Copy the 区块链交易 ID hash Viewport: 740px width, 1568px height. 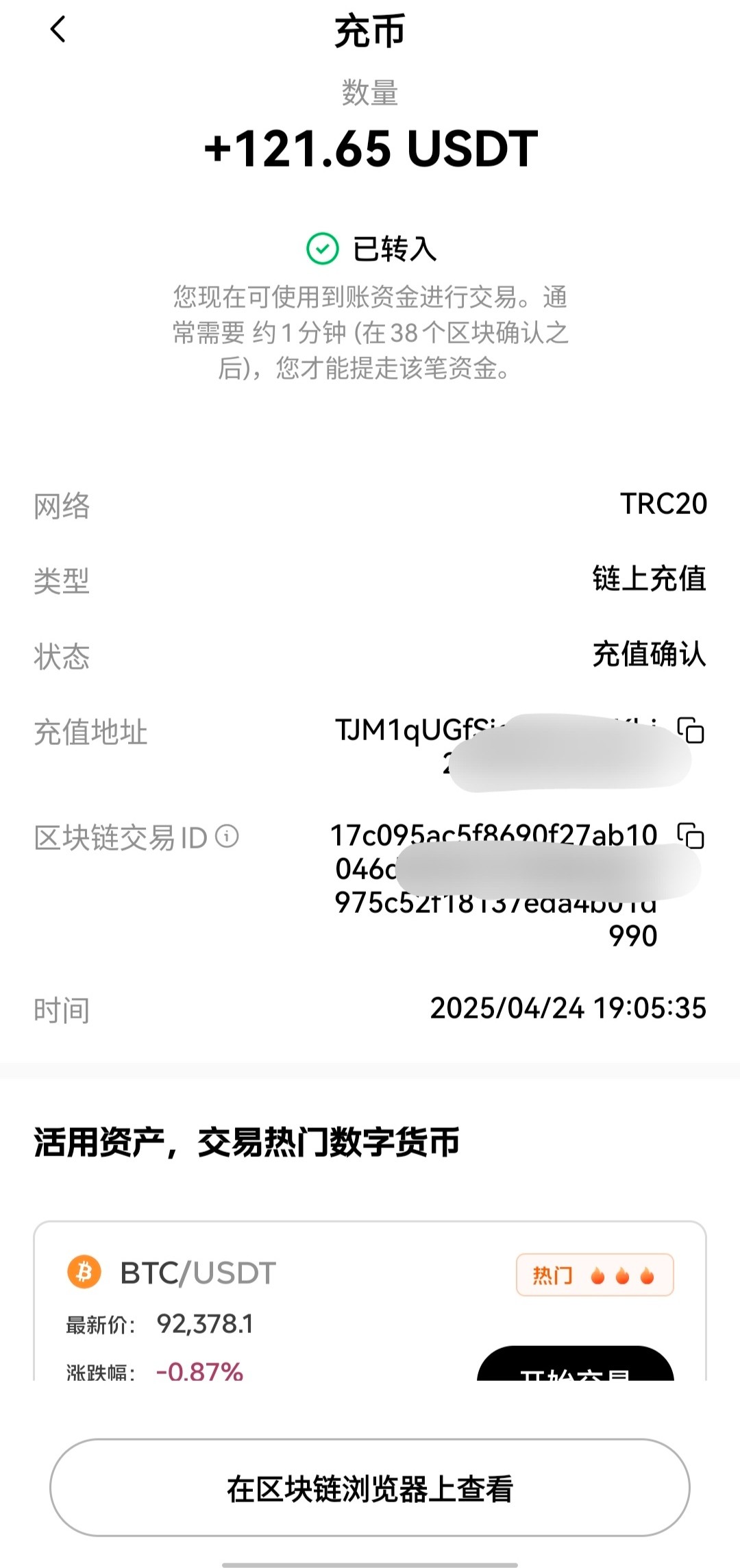click(x=691, y=836)
